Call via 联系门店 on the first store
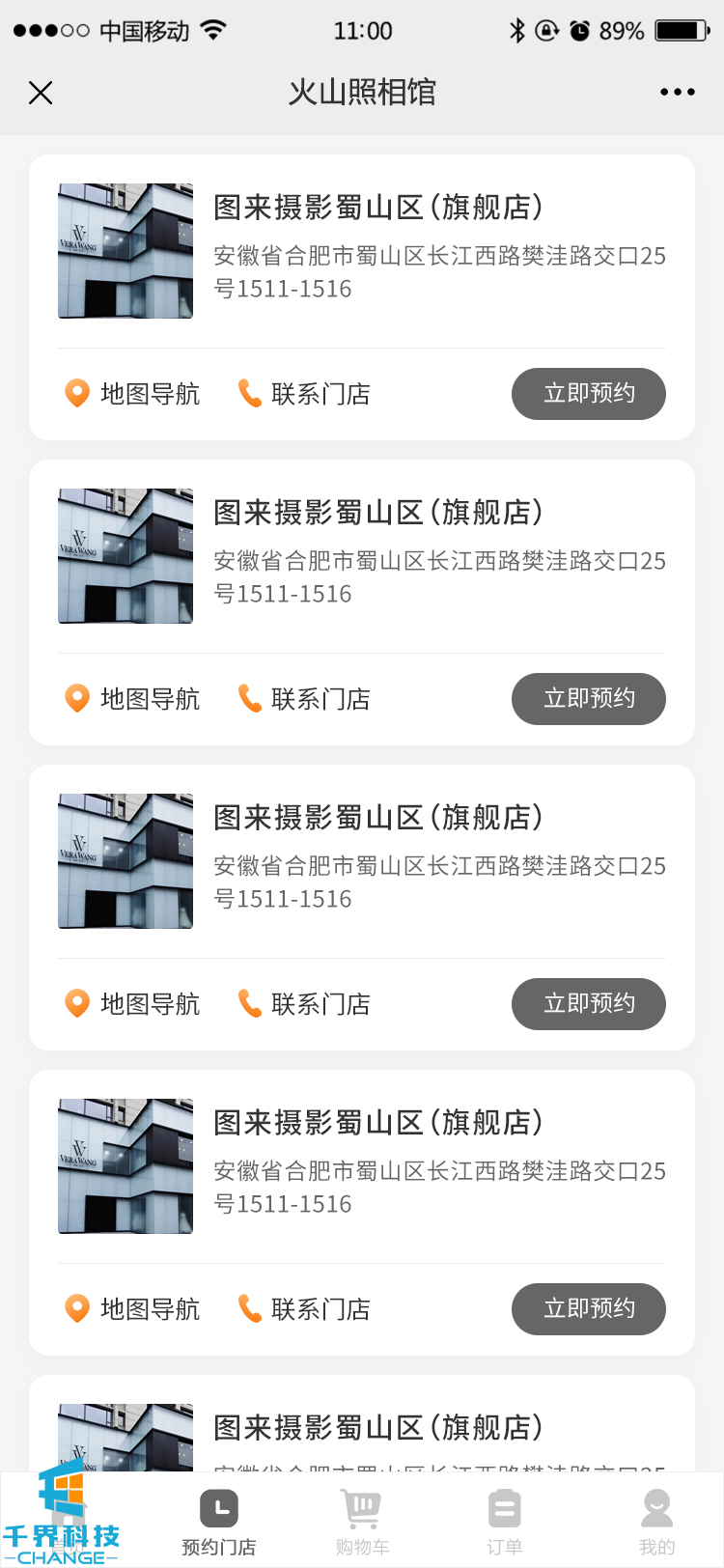This screenshot has width=724, height=1568. pyautogui.click(x=304, y=394)
